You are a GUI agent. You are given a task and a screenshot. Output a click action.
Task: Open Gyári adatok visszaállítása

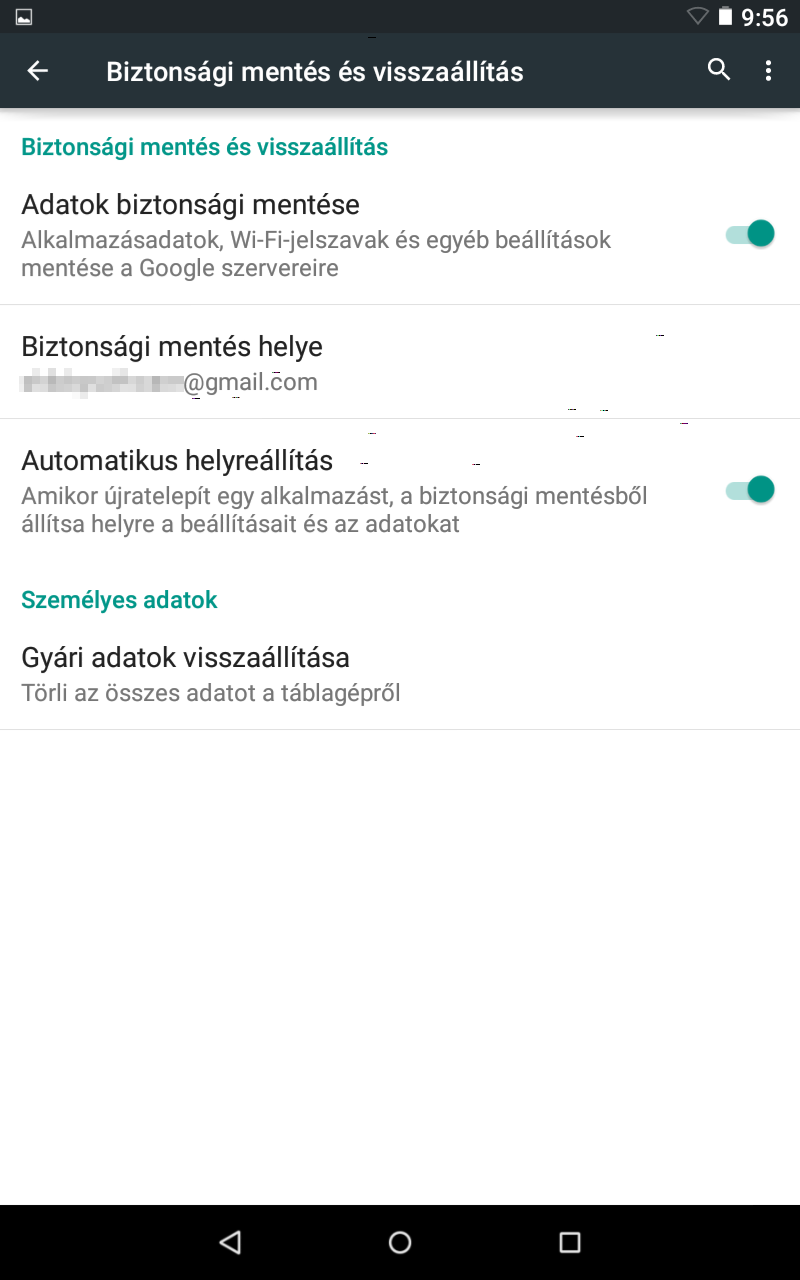(x=300, y=674)
